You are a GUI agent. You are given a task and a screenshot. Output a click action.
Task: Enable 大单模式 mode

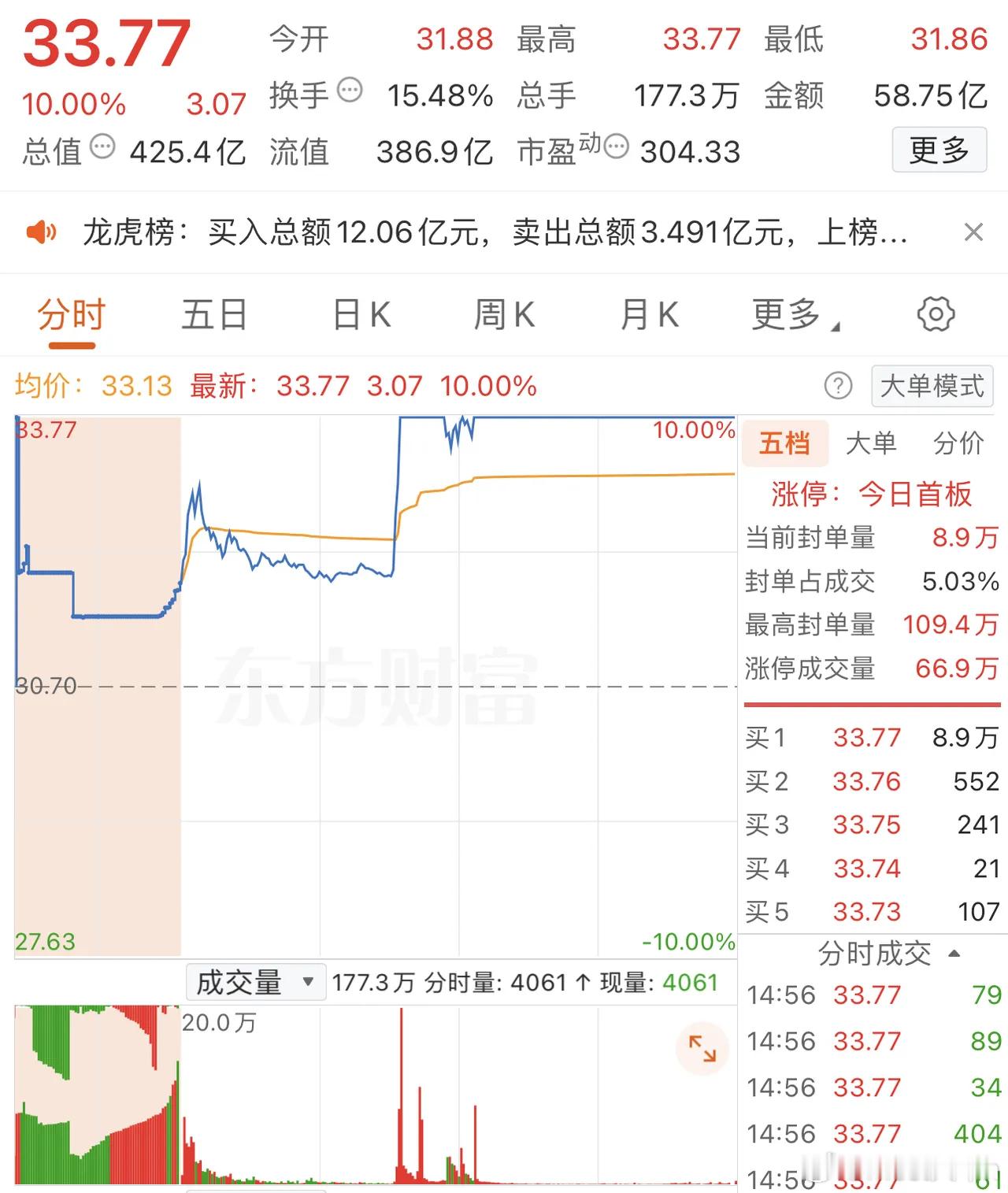932,386
